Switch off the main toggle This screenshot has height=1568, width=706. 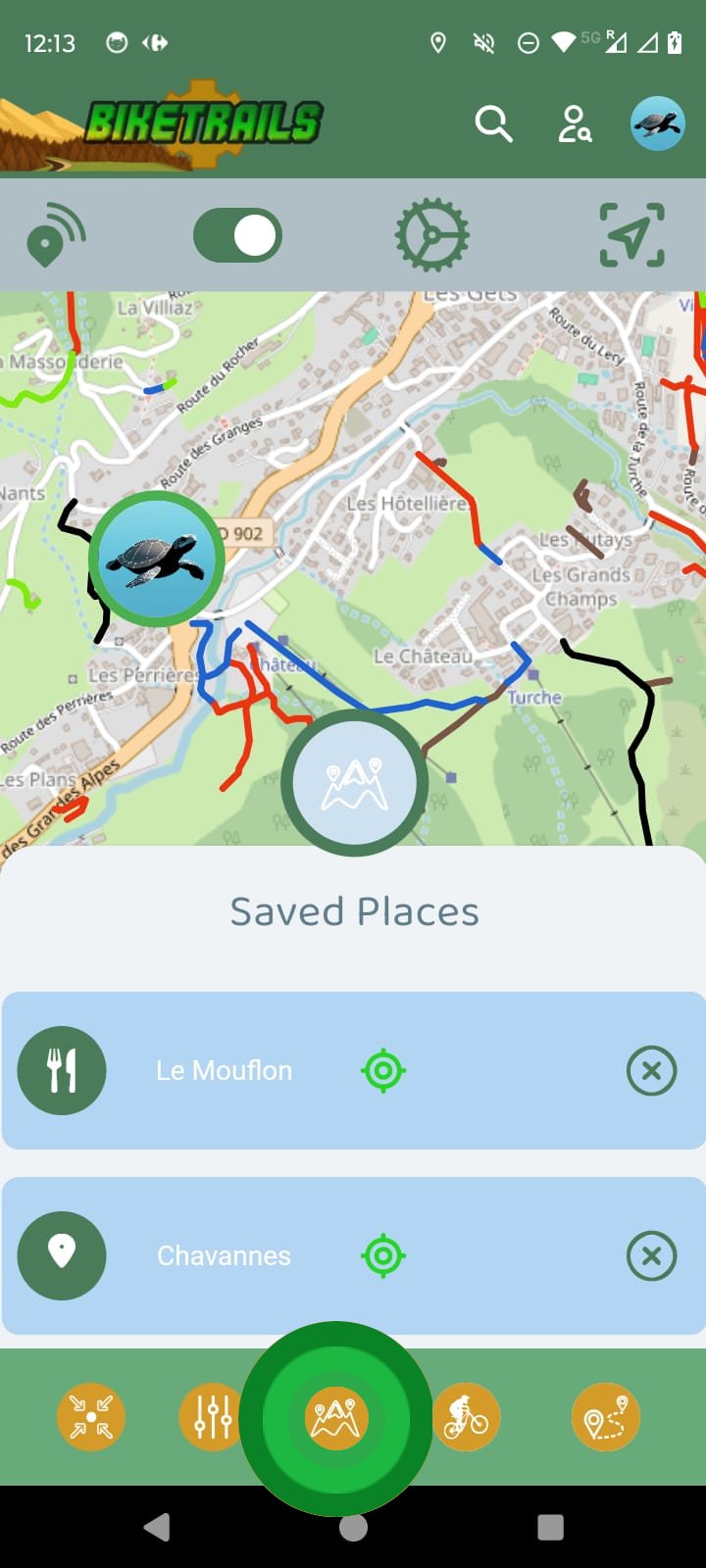tap(237, 234)
